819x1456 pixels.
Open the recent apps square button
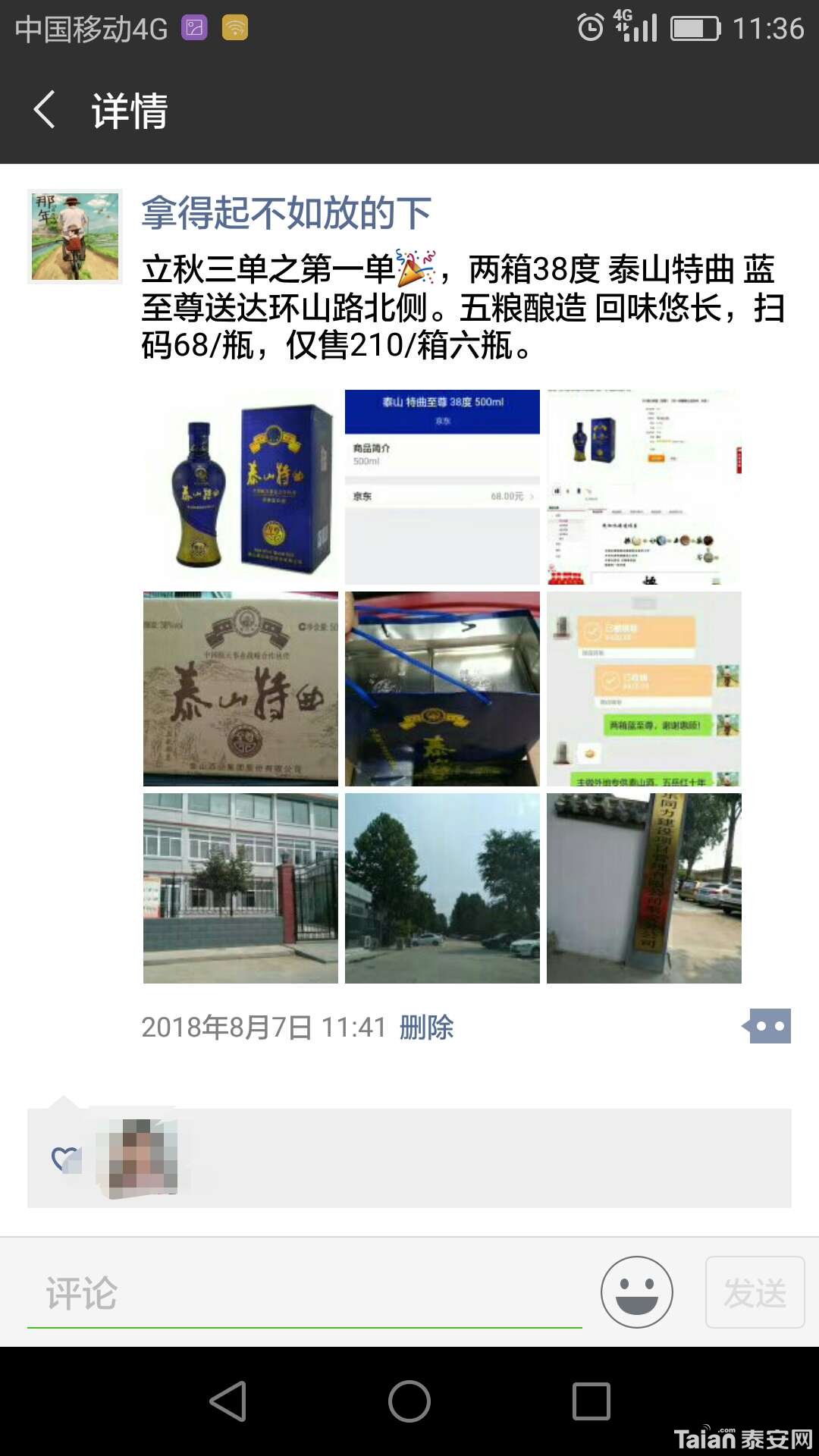click(x=591, y=1401)
